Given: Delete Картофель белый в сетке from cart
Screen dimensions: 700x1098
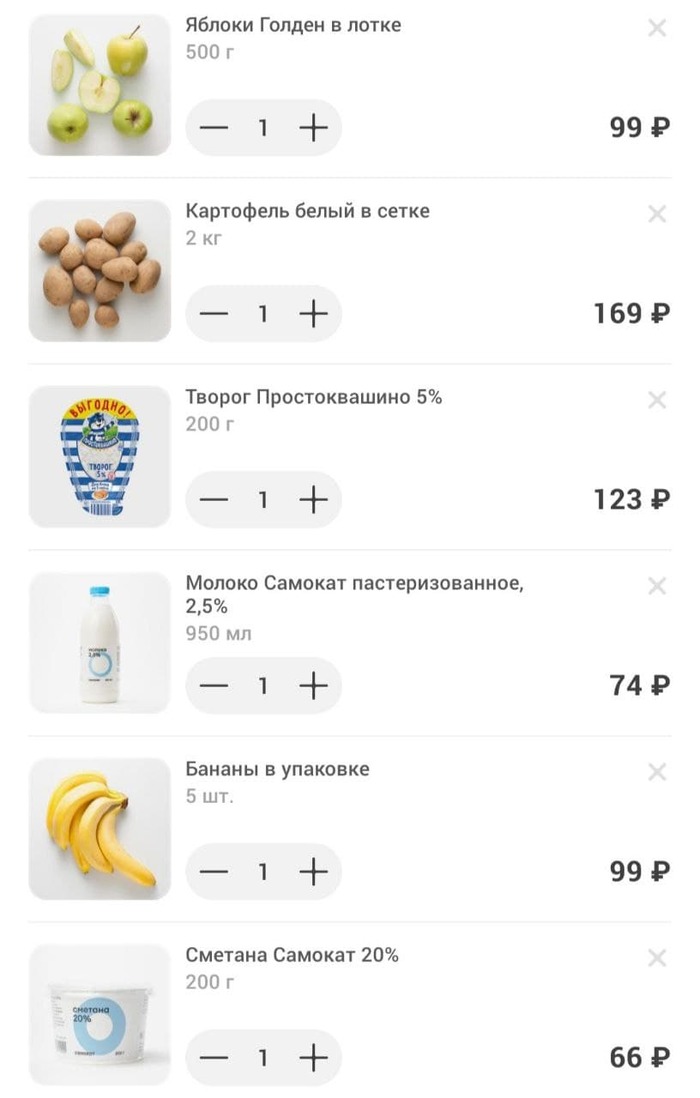Looking at the screenshot, I should (x=657, y=214).
